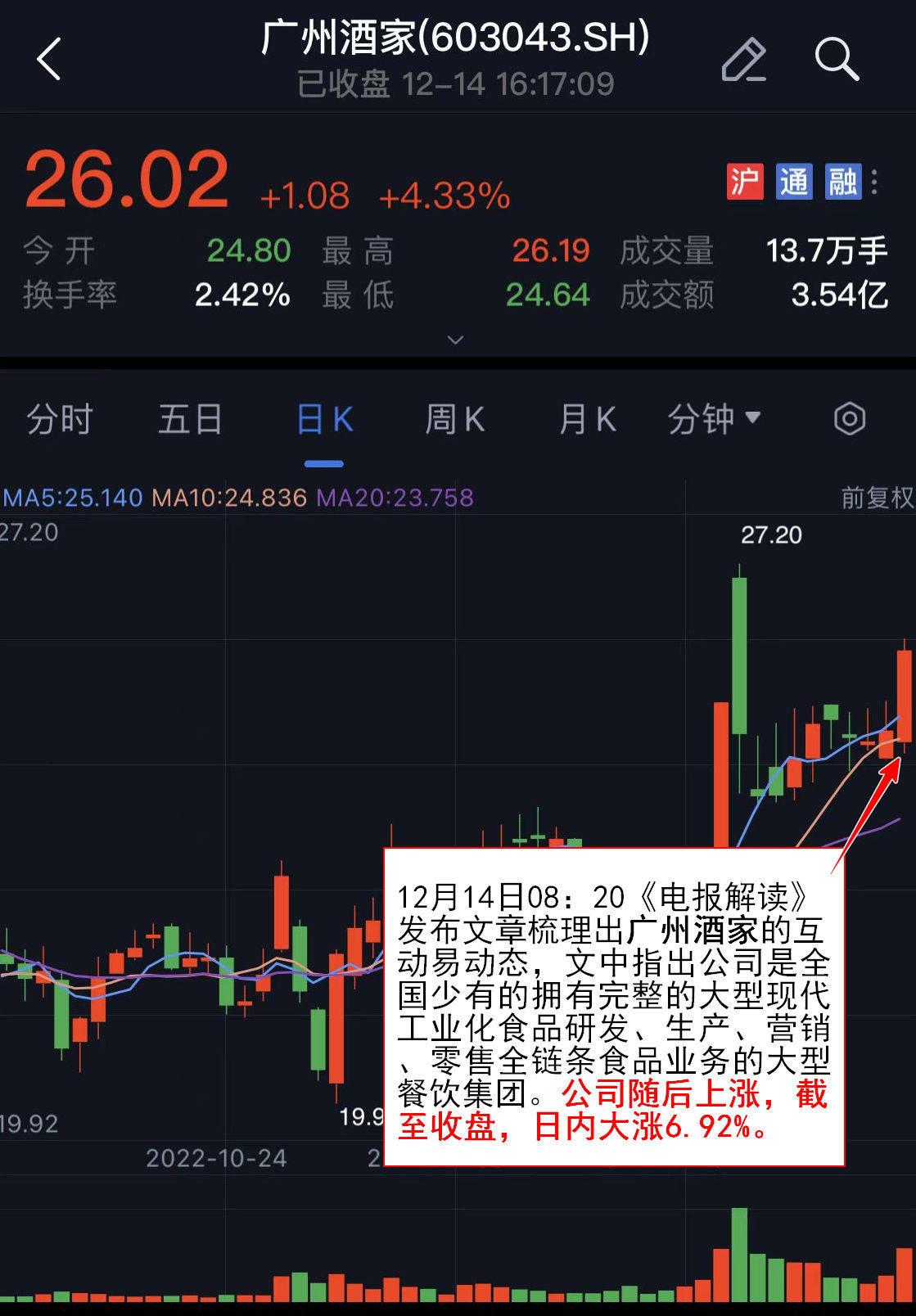Viewport: 916px width, 1316px height.
Task: Switch to the 周K chart tab
Action: point(455,419)
